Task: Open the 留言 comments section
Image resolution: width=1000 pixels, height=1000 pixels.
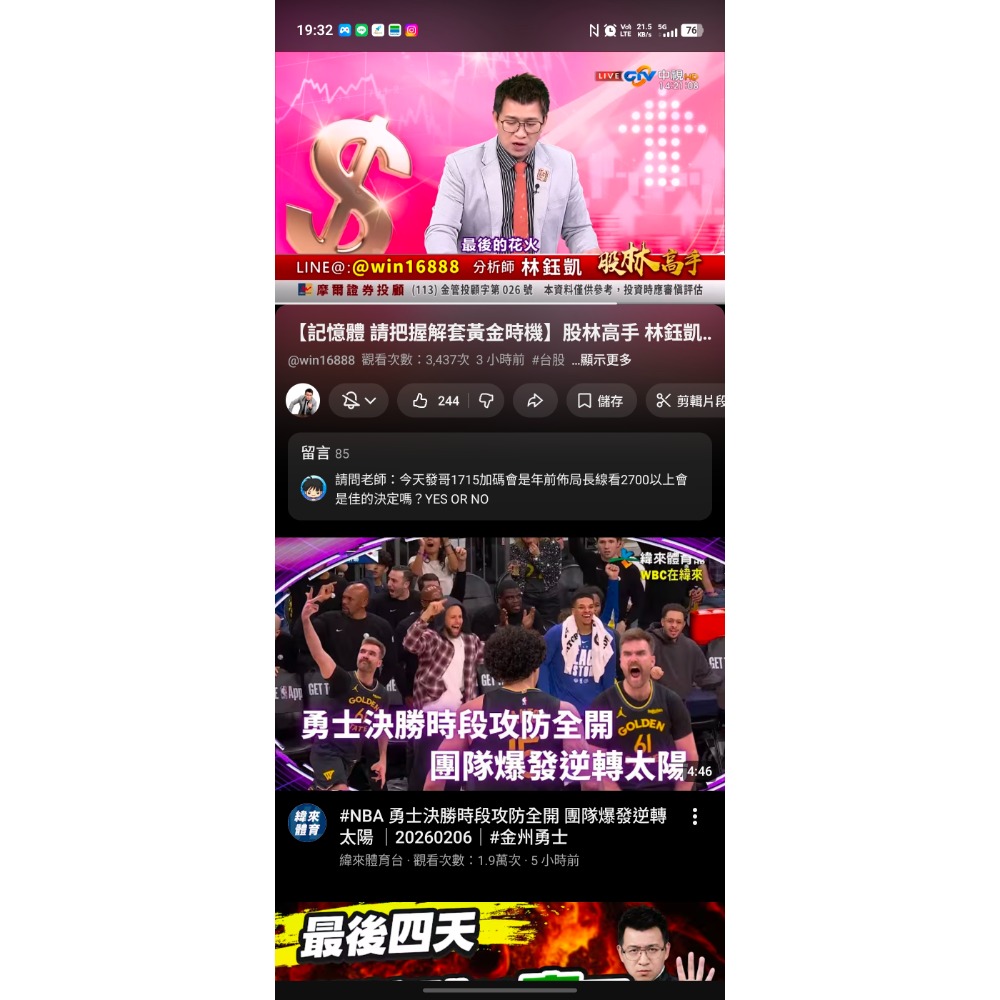Action: [500, 477]
